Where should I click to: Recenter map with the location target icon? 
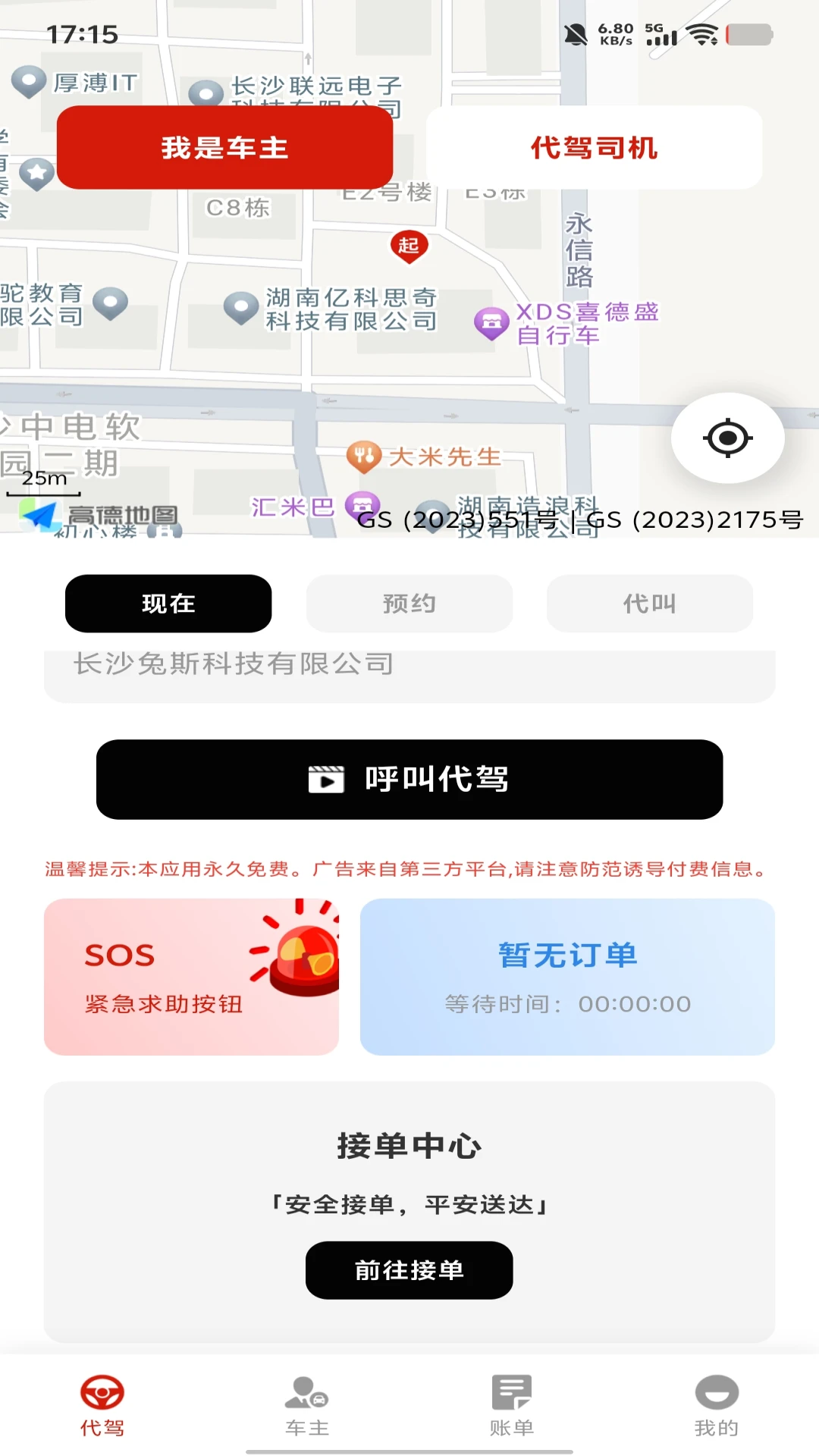click(x=727, y=438)
